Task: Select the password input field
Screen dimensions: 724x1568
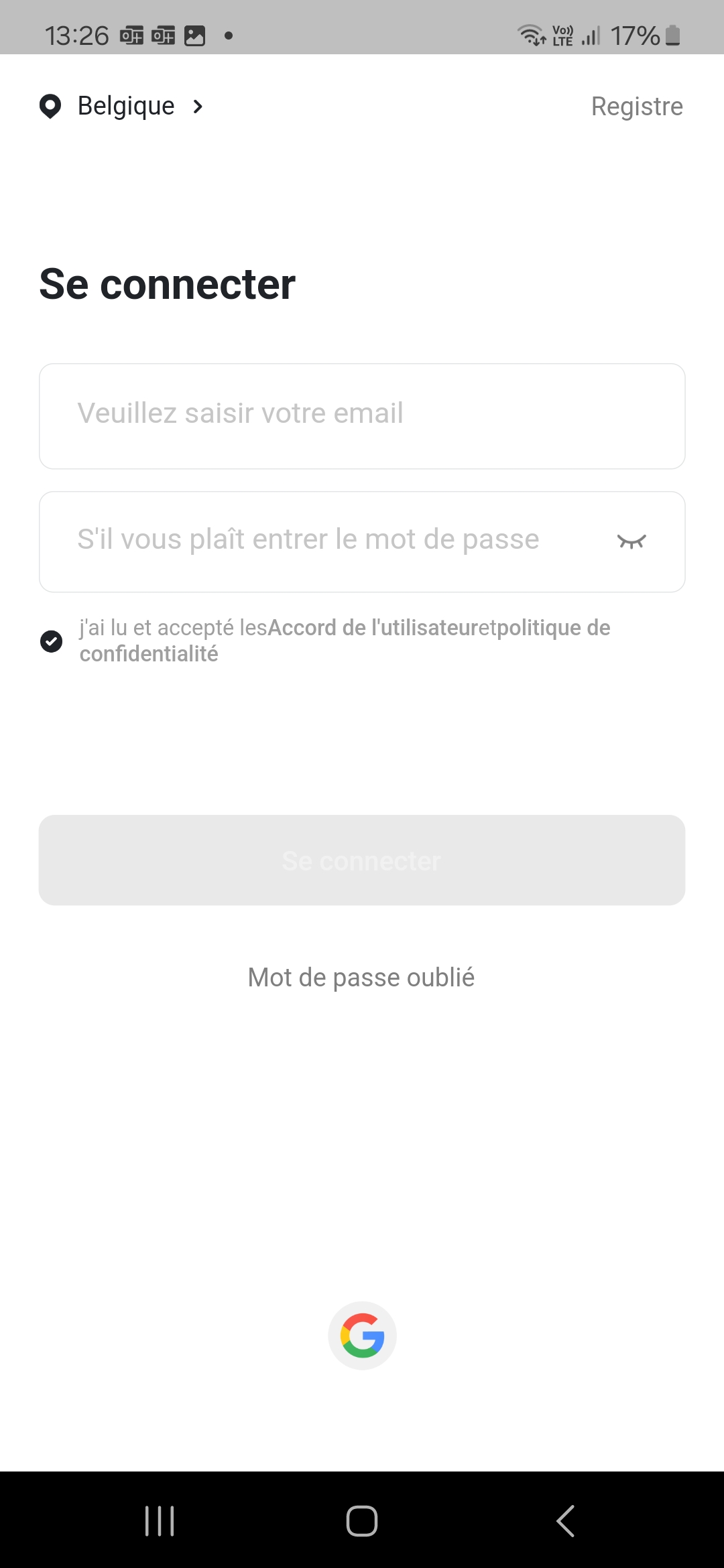Action: point(322,541)
